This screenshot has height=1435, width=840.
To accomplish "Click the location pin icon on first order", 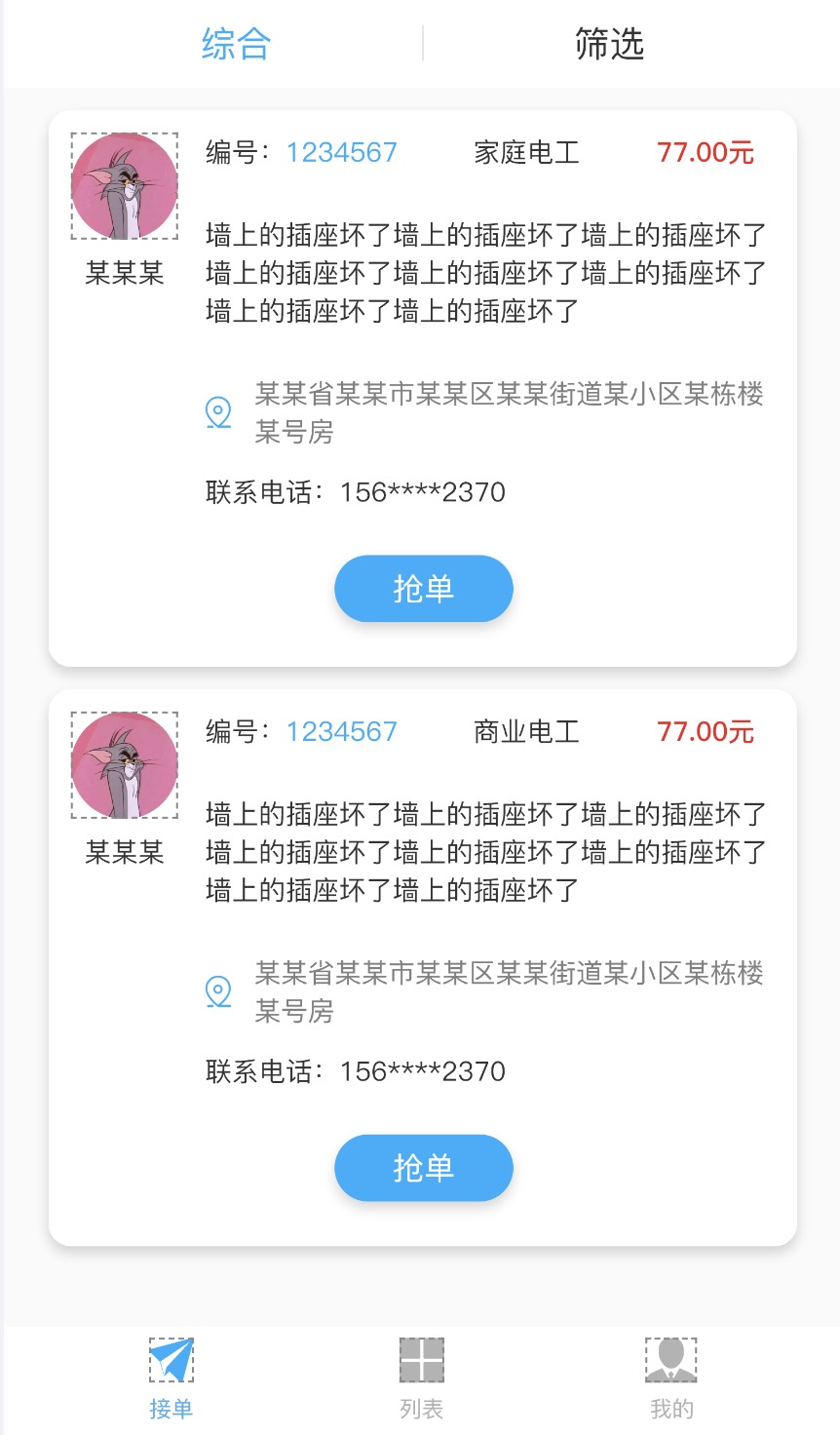I will [x=219, y=411].
